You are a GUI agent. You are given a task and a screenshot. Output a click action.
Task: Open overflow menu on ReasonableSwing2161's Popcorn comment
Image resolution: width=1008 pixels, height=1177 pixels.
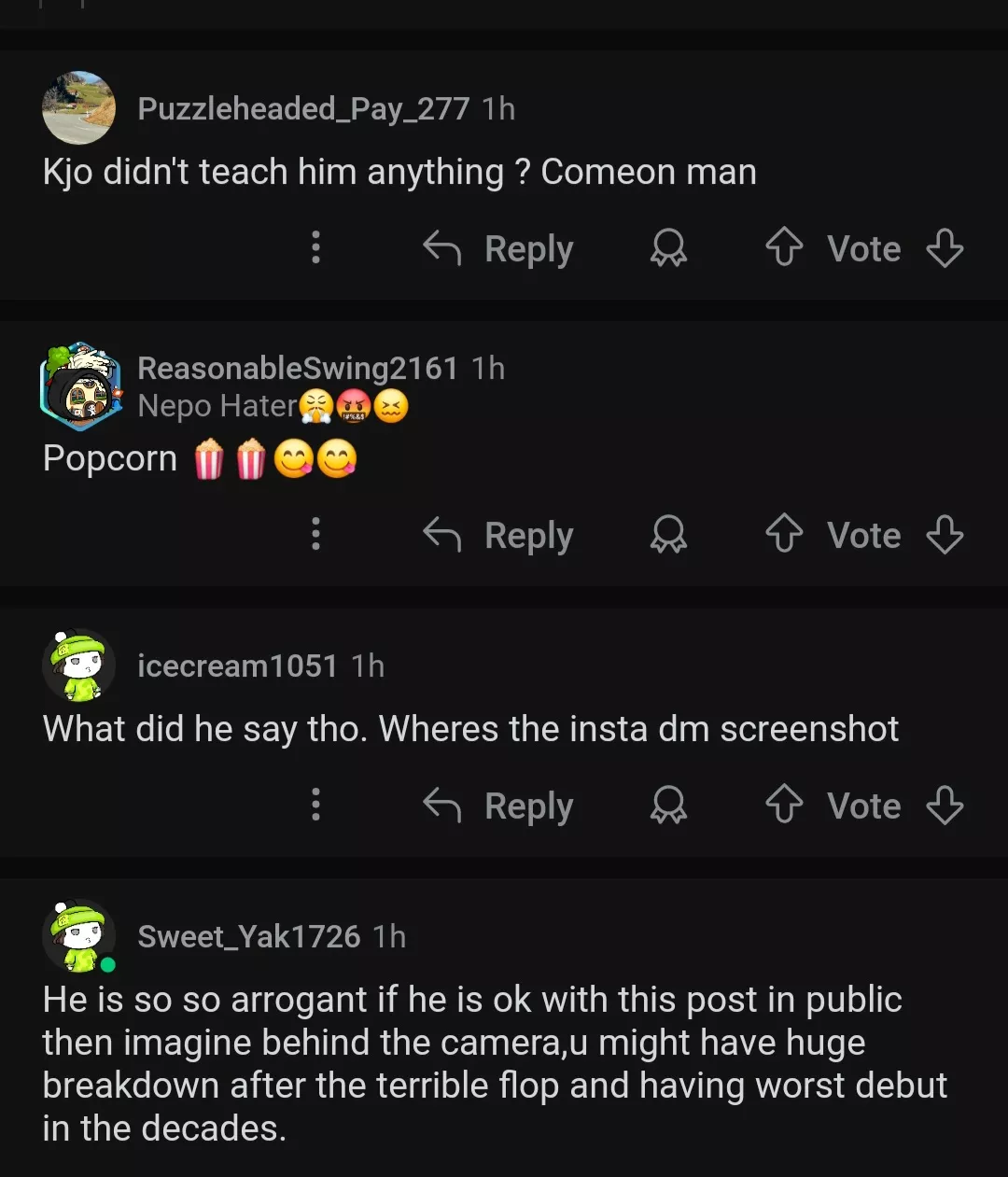tap(315, 535)
